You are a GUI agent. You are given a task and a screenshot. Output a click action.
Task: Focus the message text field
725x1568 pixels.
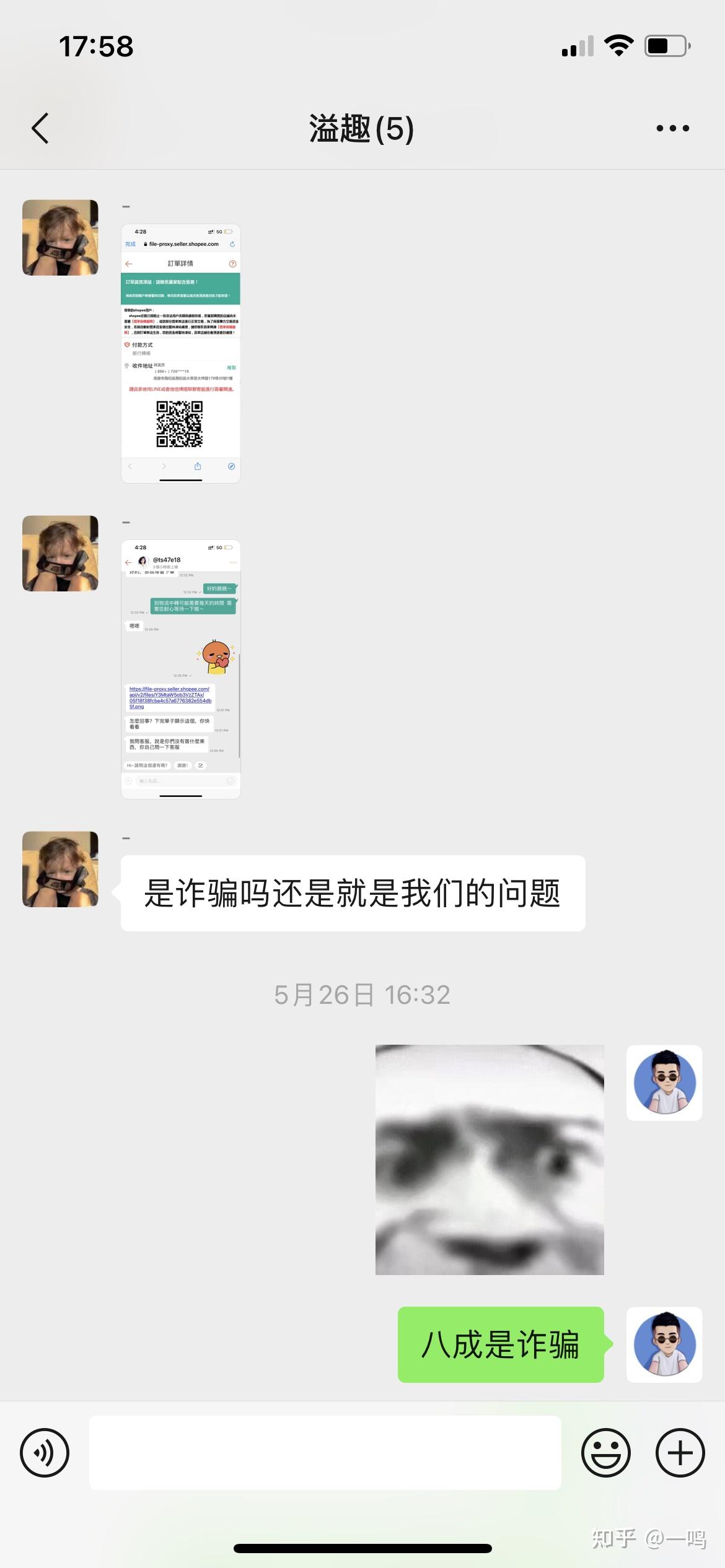(x=325, y=1453)
